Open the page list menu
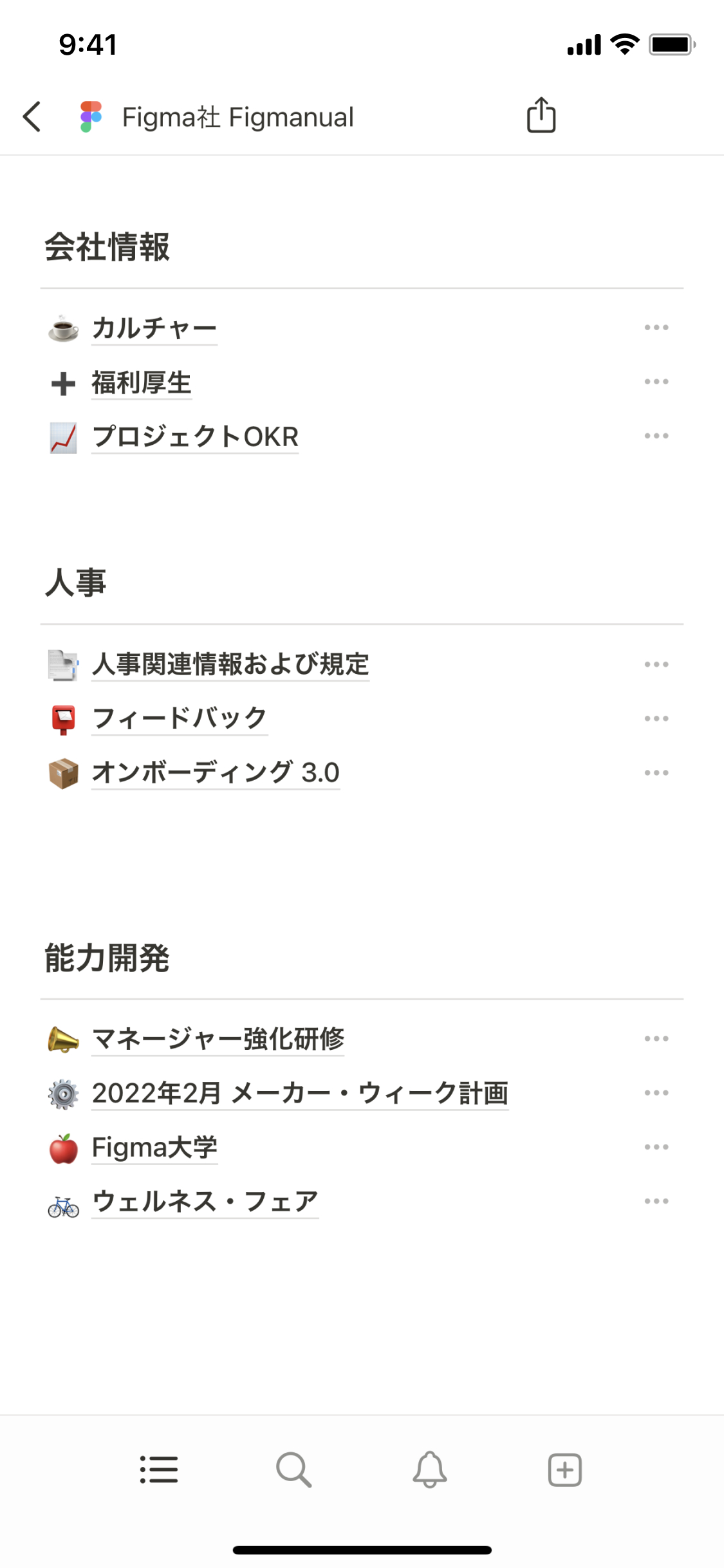724x1568 pixels. (159, 1470)
